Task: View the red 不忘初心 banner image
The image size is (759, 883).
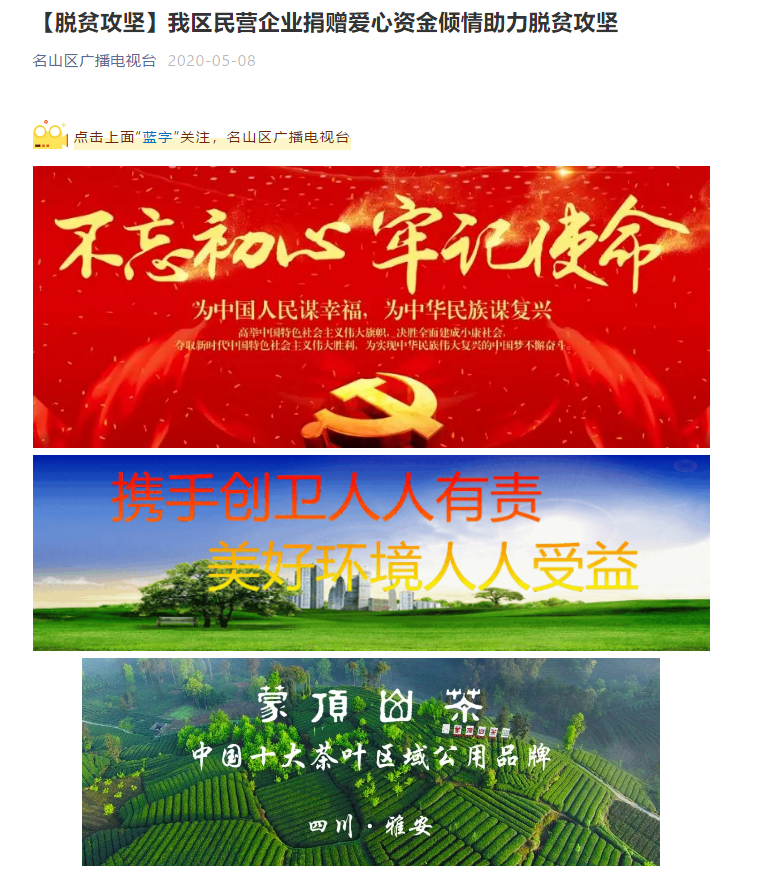Action: [x=371, y=306]
